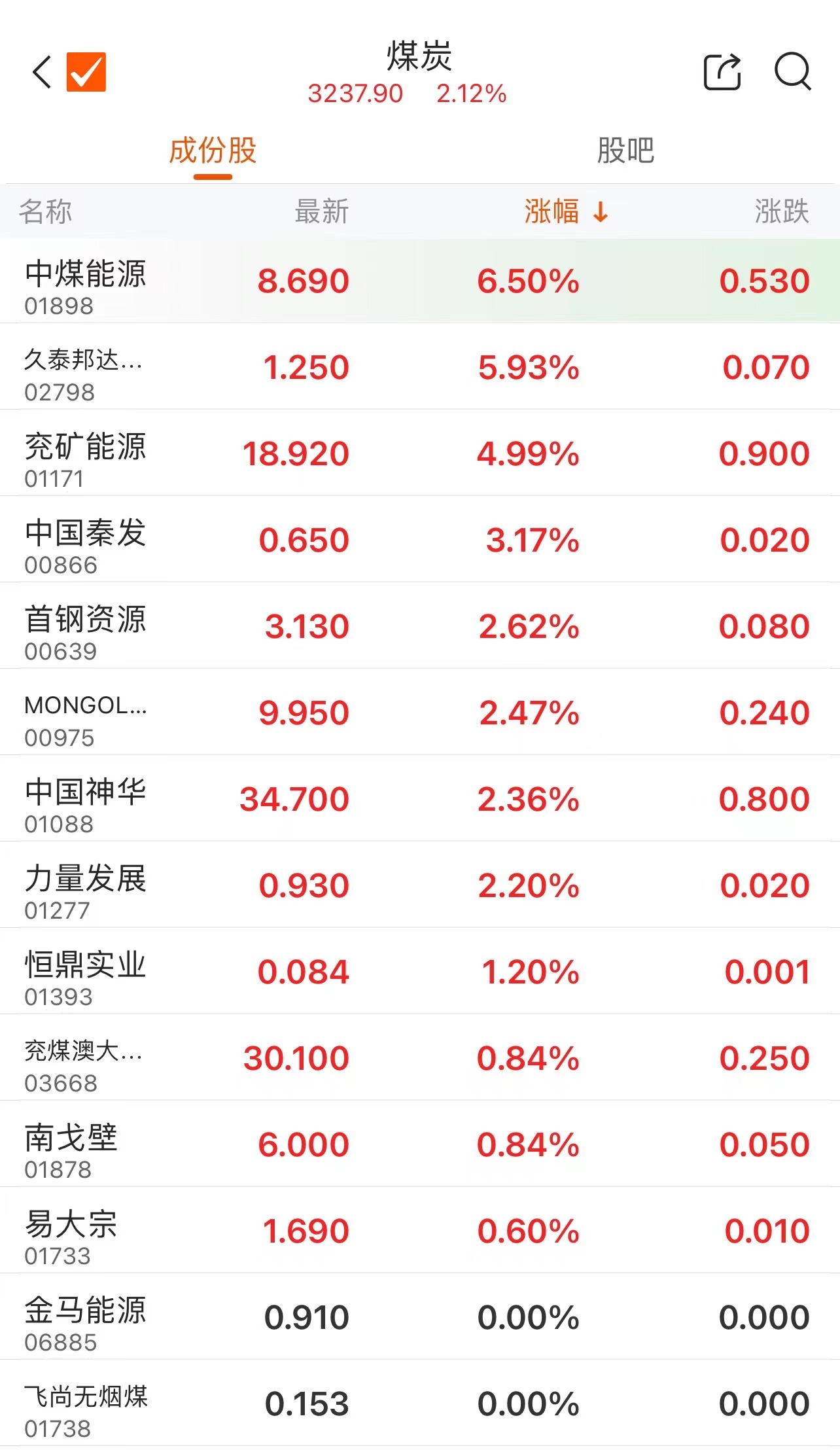View 易大宗 01733 quote
The width and height of the screenshot is (840, 1450).
click(x=420, y=1230)
